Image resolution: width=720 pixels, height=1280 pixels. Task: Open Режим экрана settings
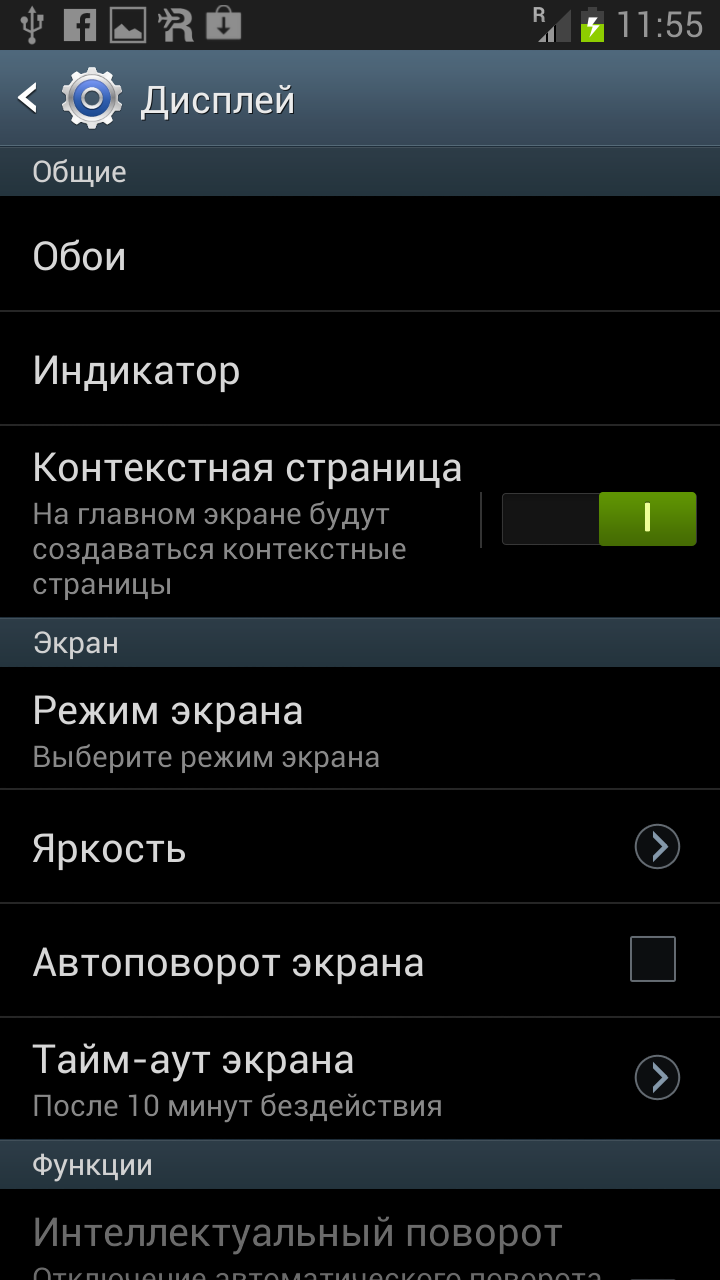coord(360,729)
